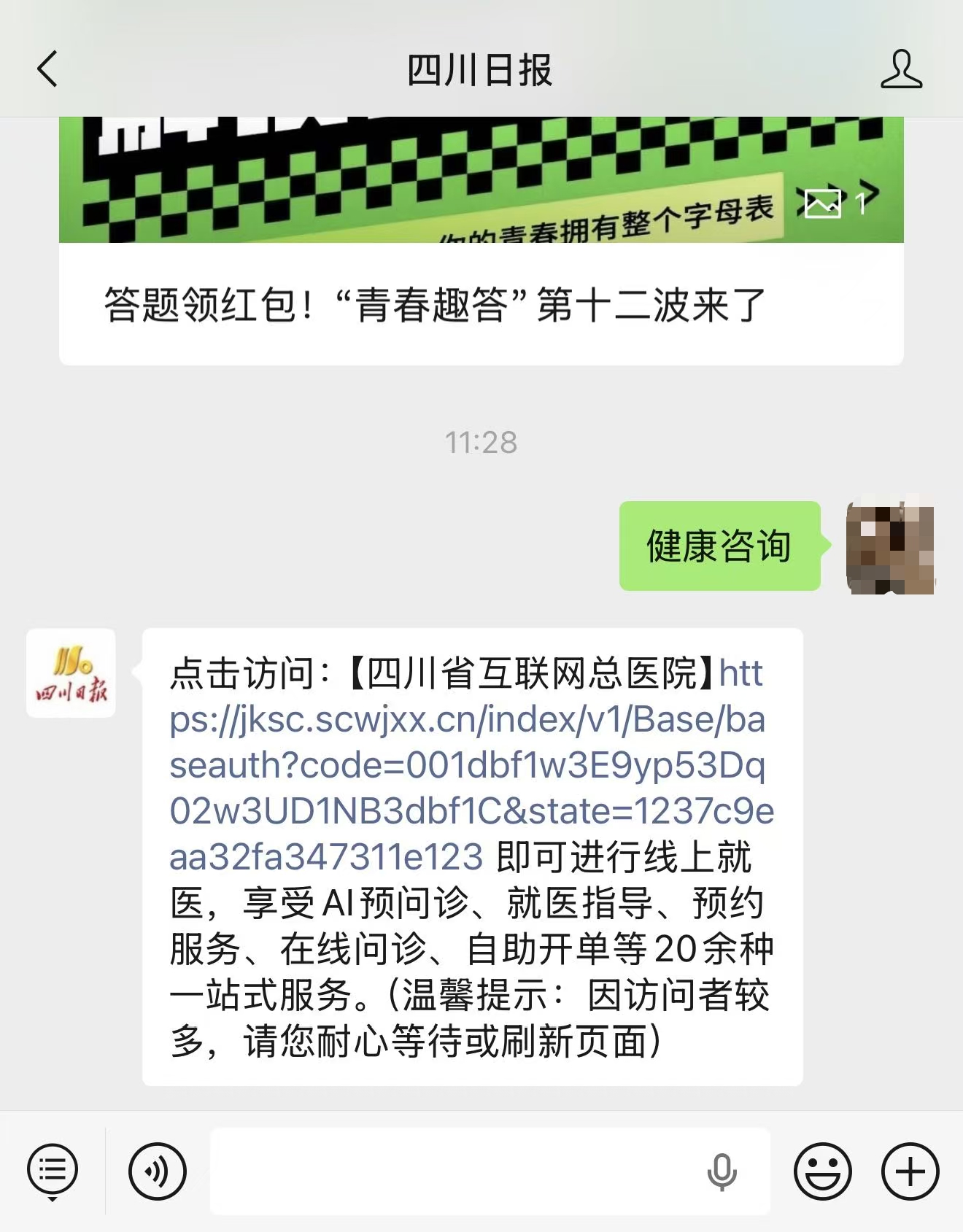Tap the 四川日报 avatar beside the message
The image size is (963, 1232).
[71, 673]
